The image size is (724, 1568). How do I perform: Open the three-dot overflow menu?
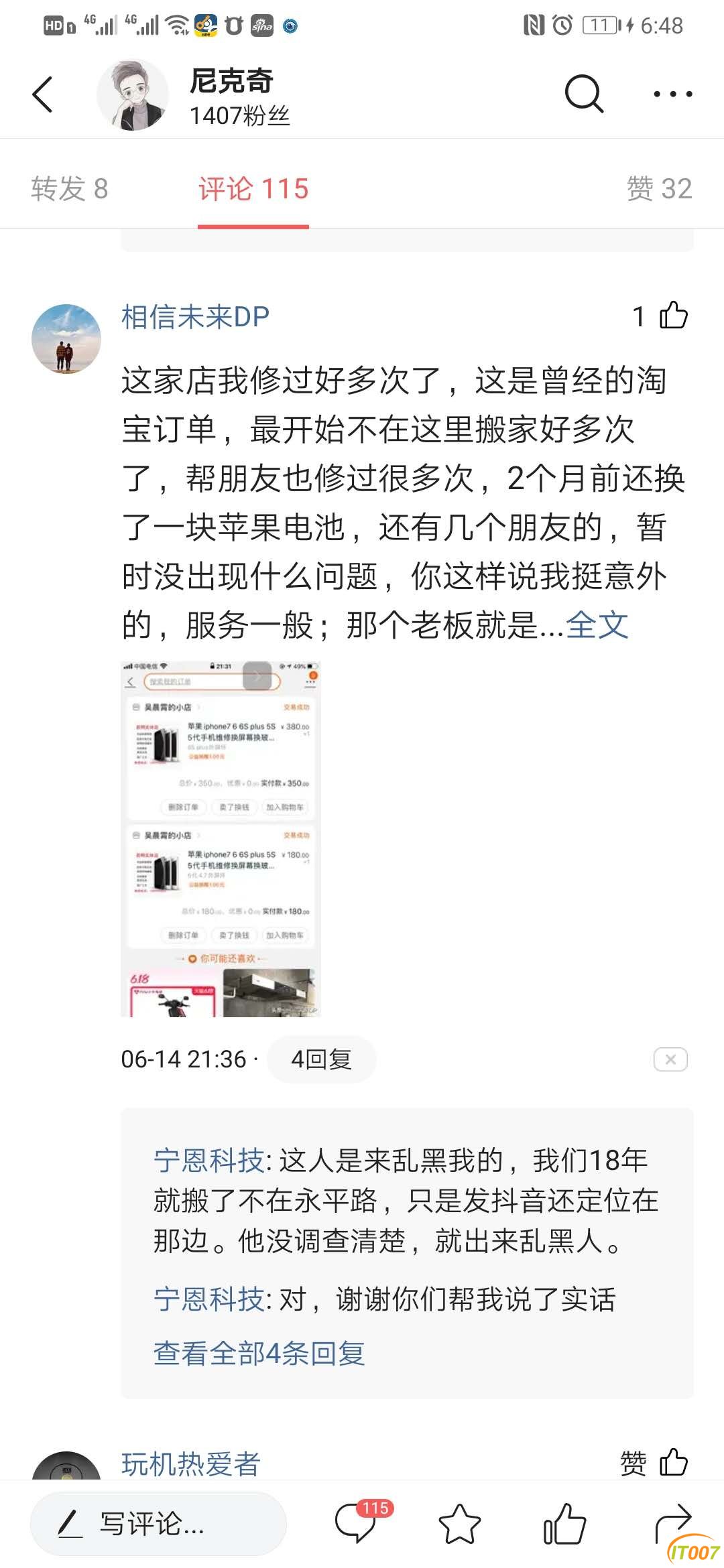tap(673, 94)
